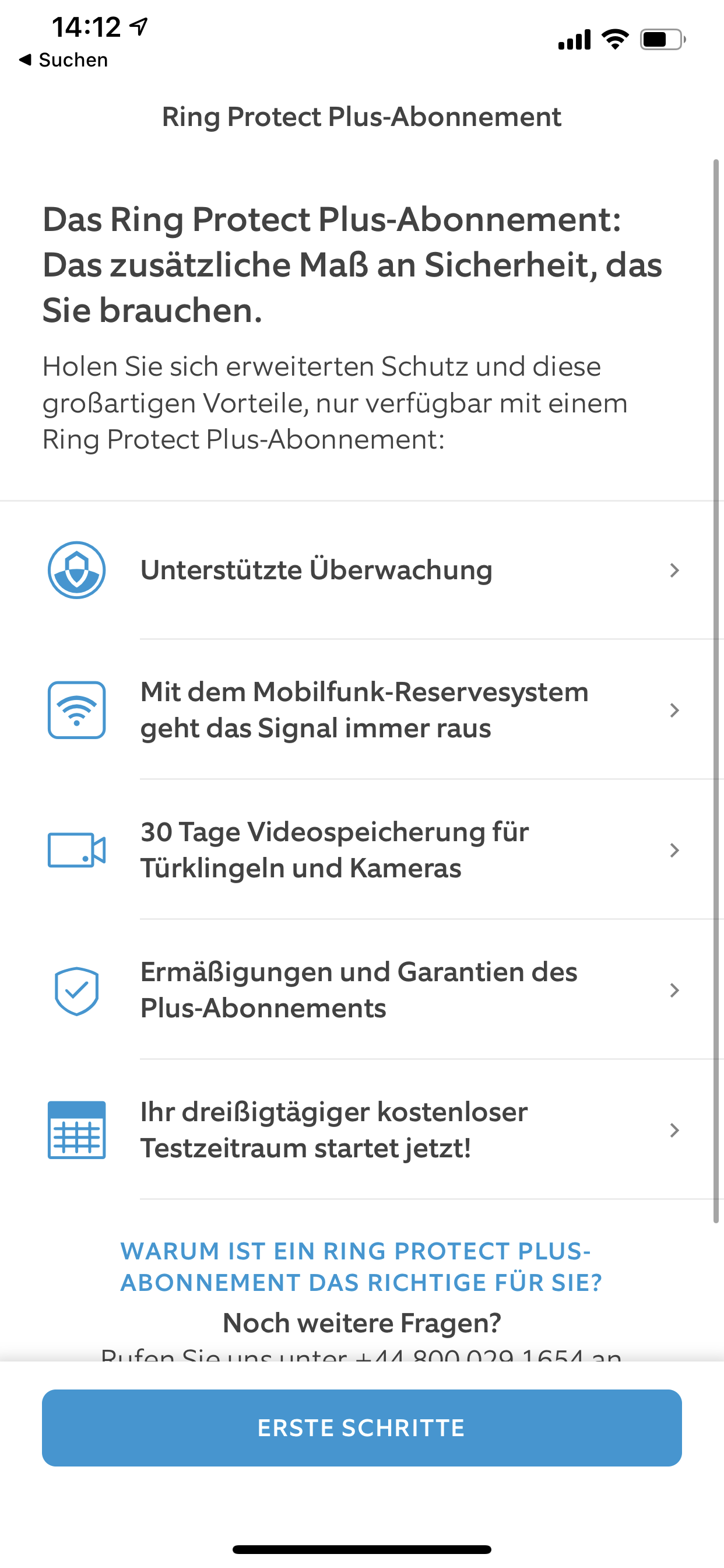Image resolution: width=724 pixels, height=1568 pixels.
Task: Return to Suchen via back arrow
Action: tap(64, 60)
